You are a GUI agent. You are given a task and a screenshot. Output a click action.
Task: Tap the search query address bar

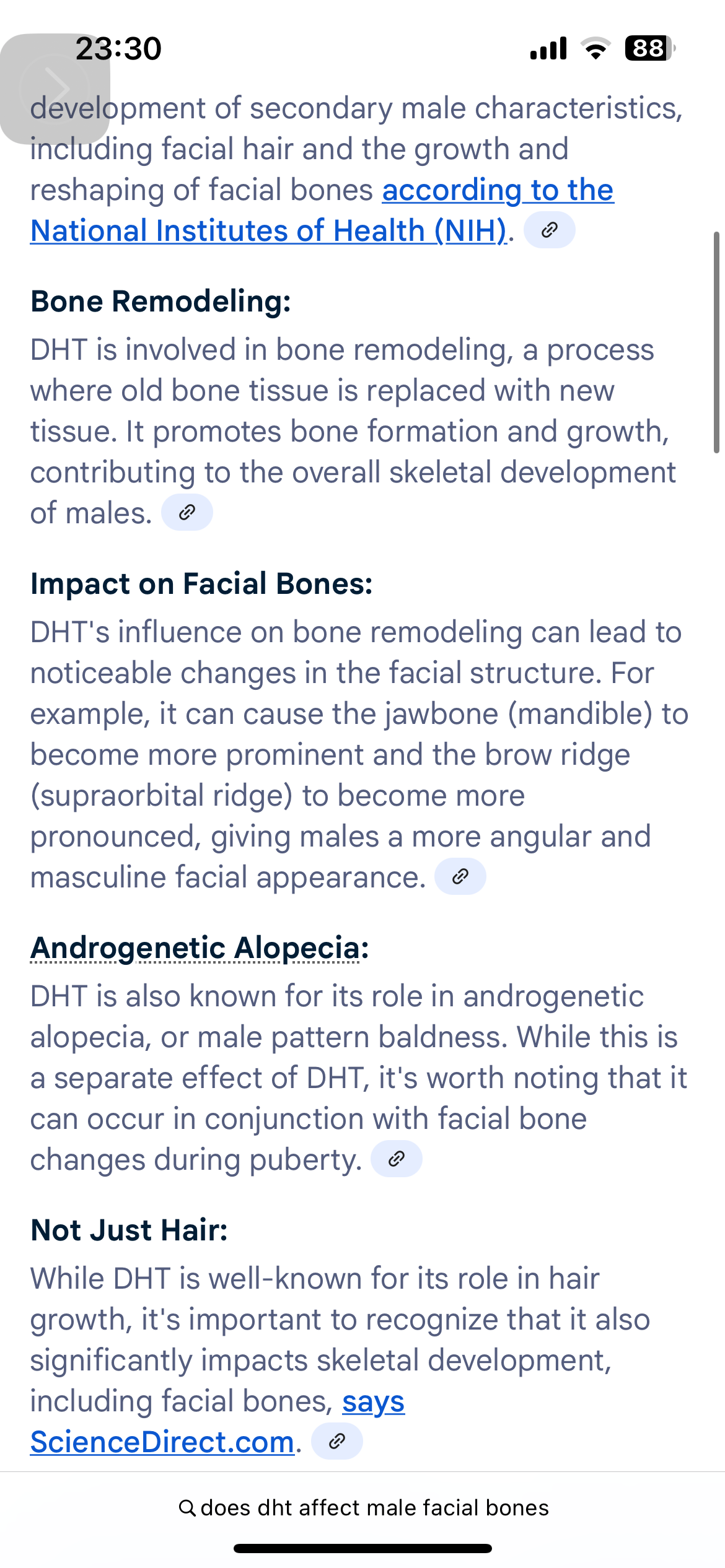tap(363, 1508)
